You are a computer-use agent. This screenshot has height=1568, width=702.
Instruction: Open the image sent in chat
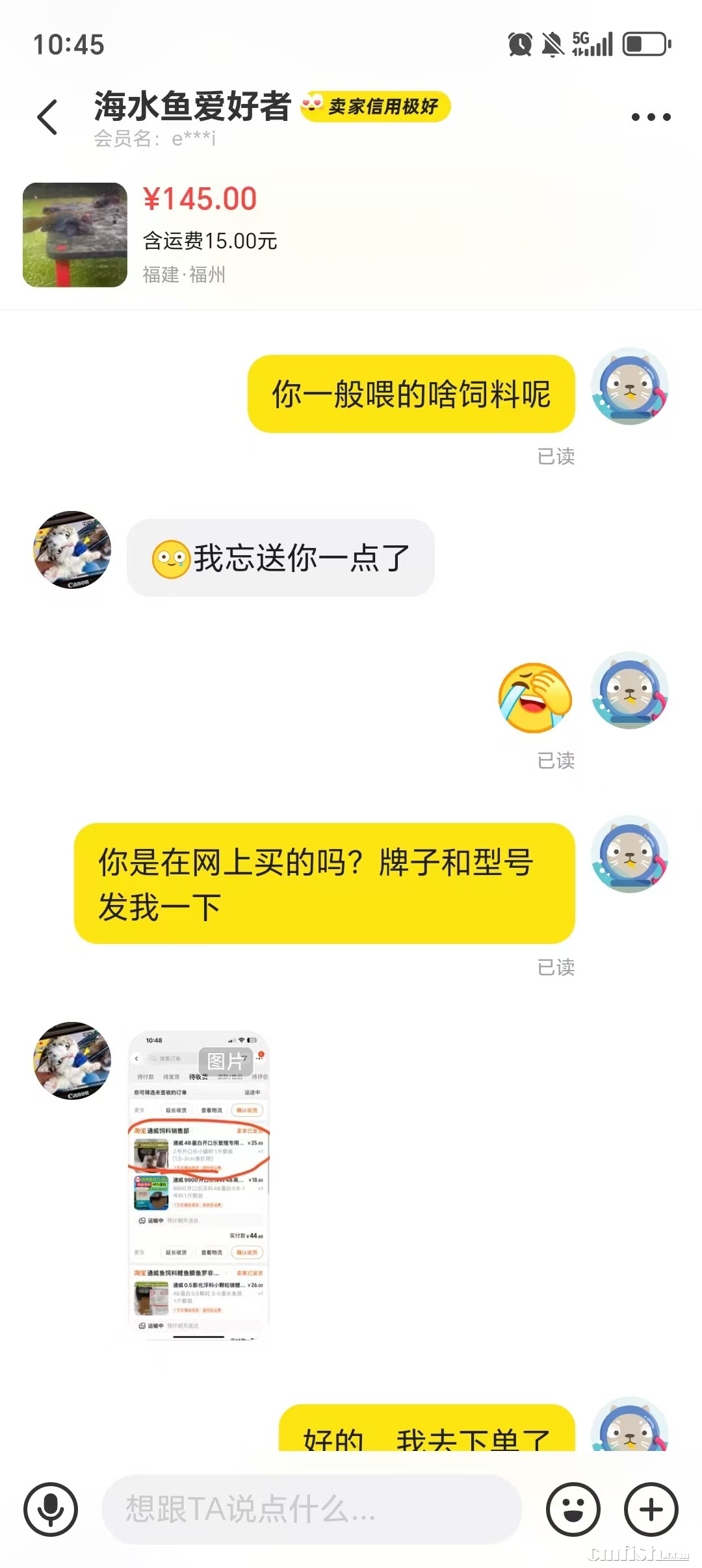tap(199, 1184)
